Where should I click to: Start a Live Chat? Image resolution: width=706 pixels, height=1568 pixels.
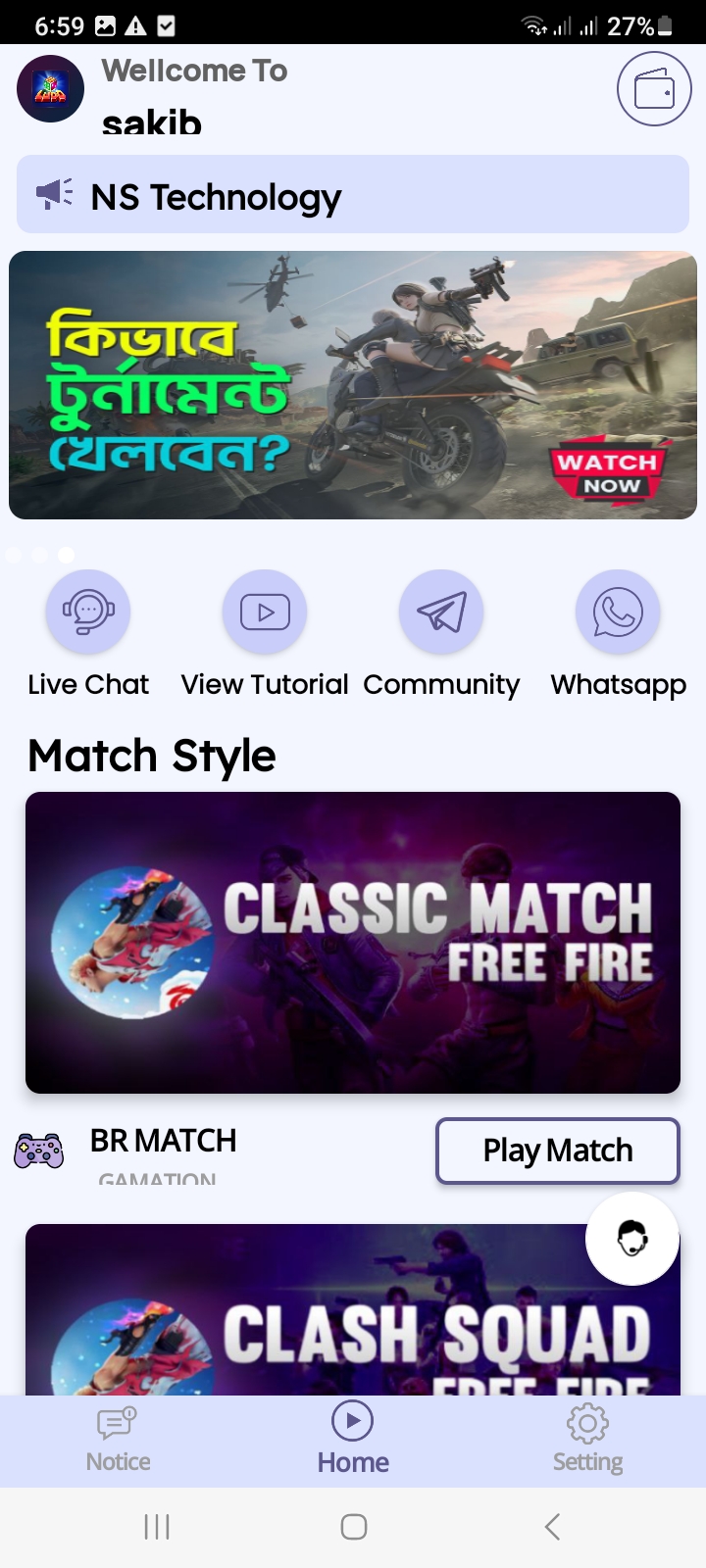[x=88, y=635]
